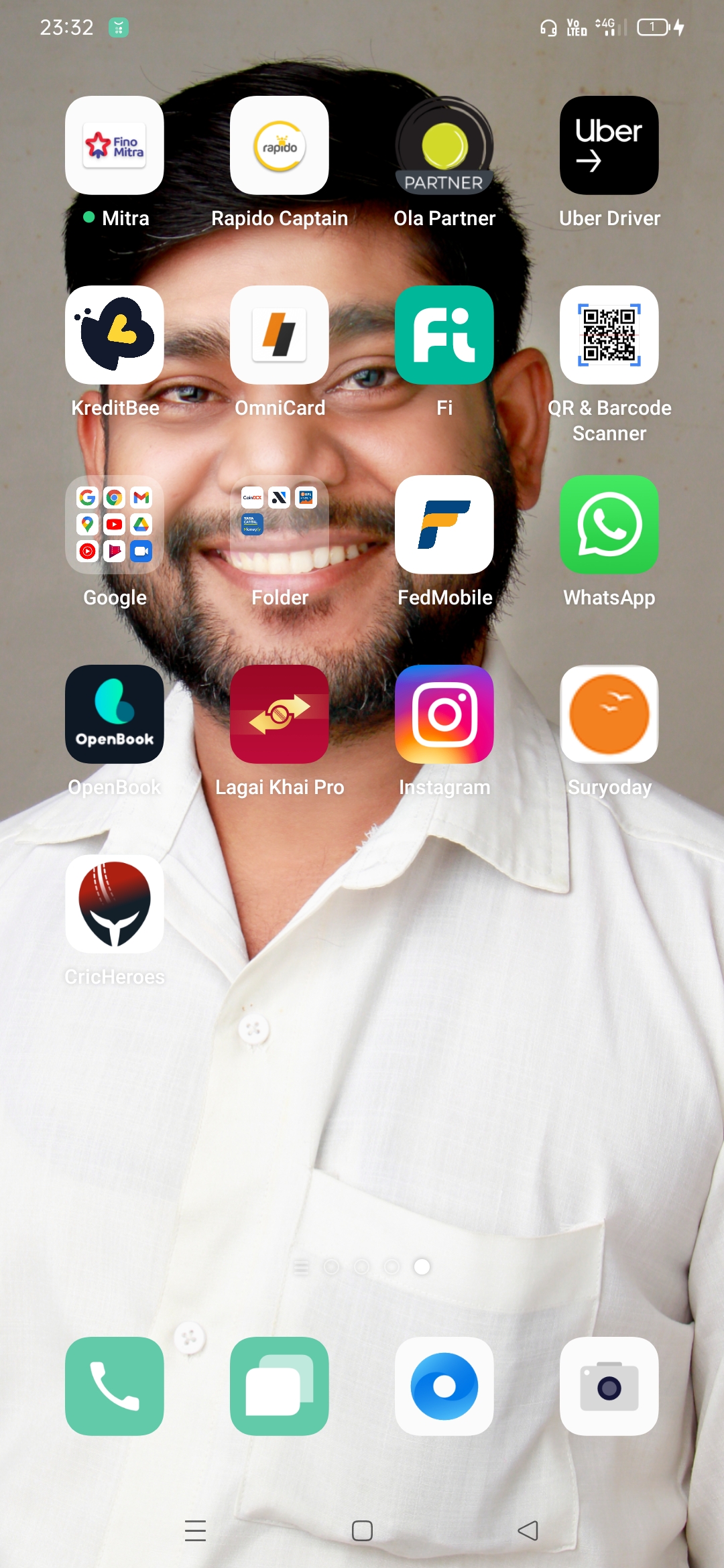Open CricHeroes

tap(114, 904)
